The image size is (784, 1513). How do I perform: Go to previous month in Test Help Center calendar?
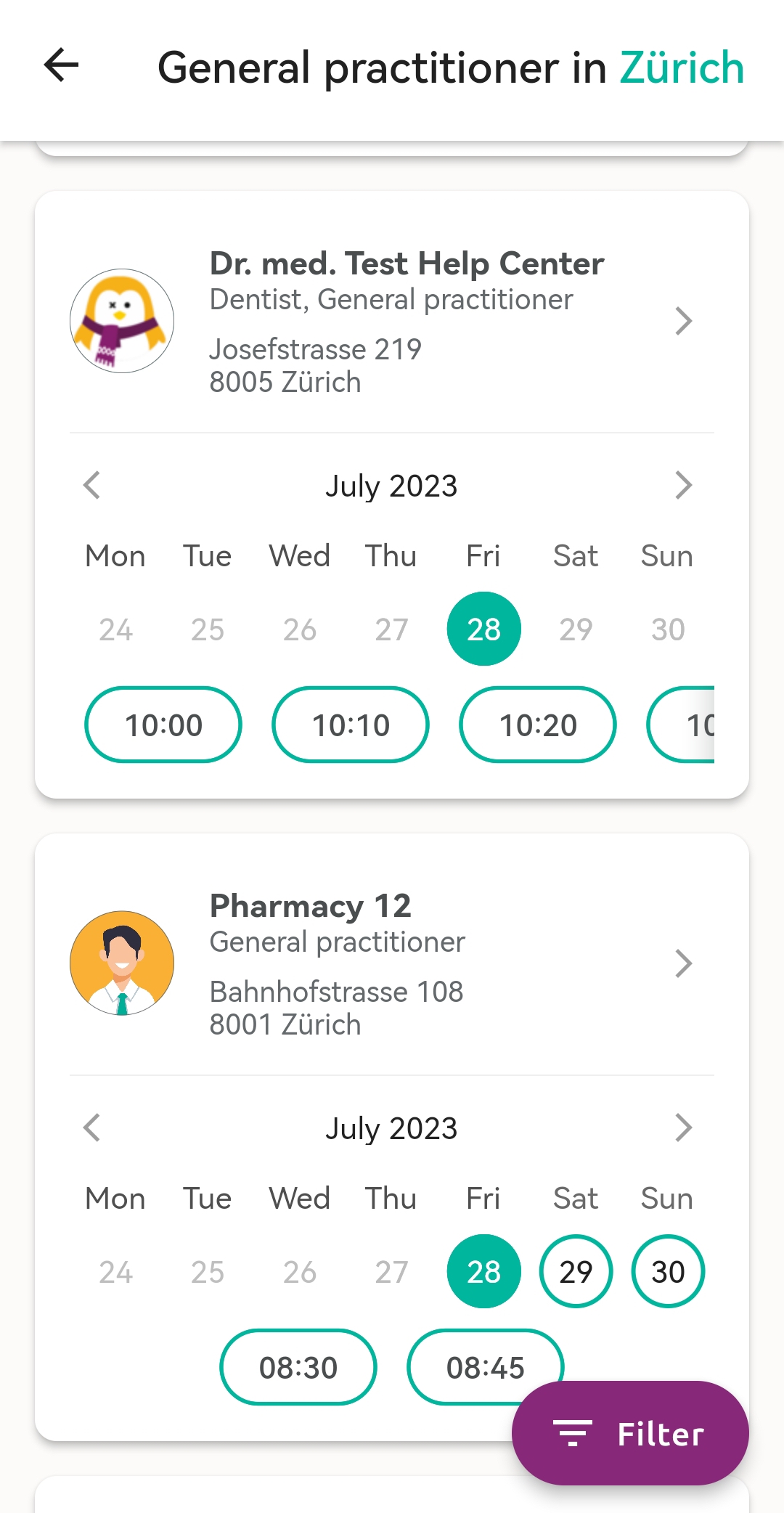pos(92,485)
